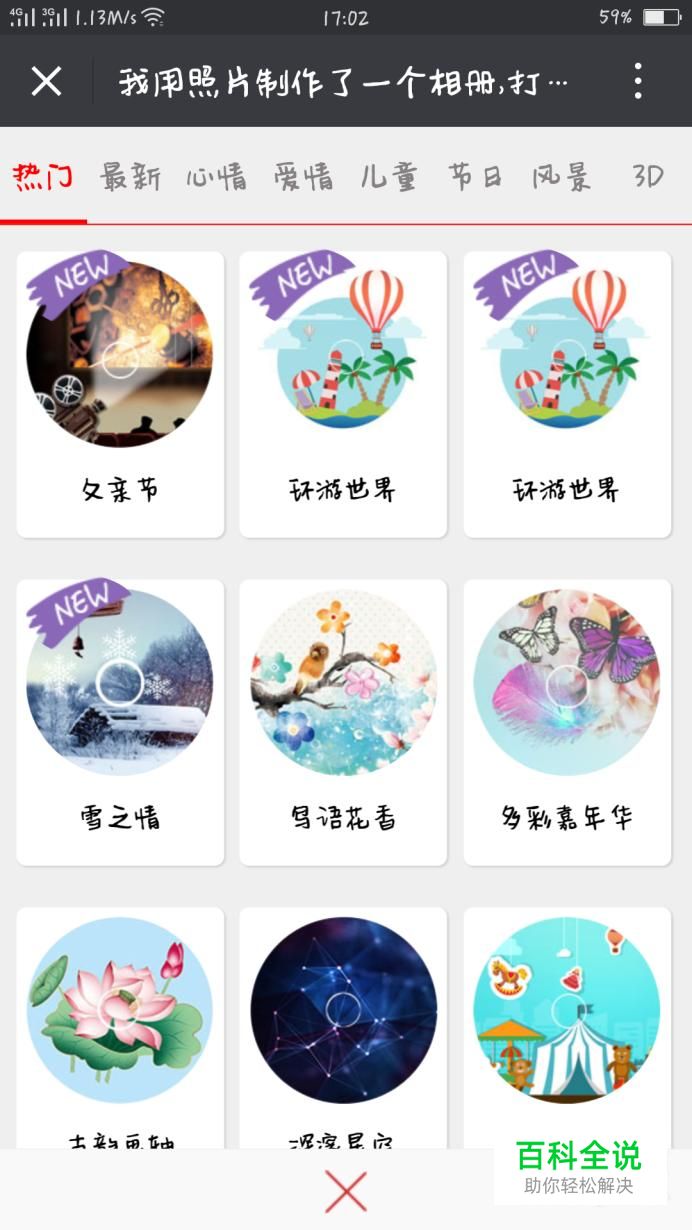692x1230 pixels.
Task: Select the 爱情 category tab
Action: [x=303, y=177]
